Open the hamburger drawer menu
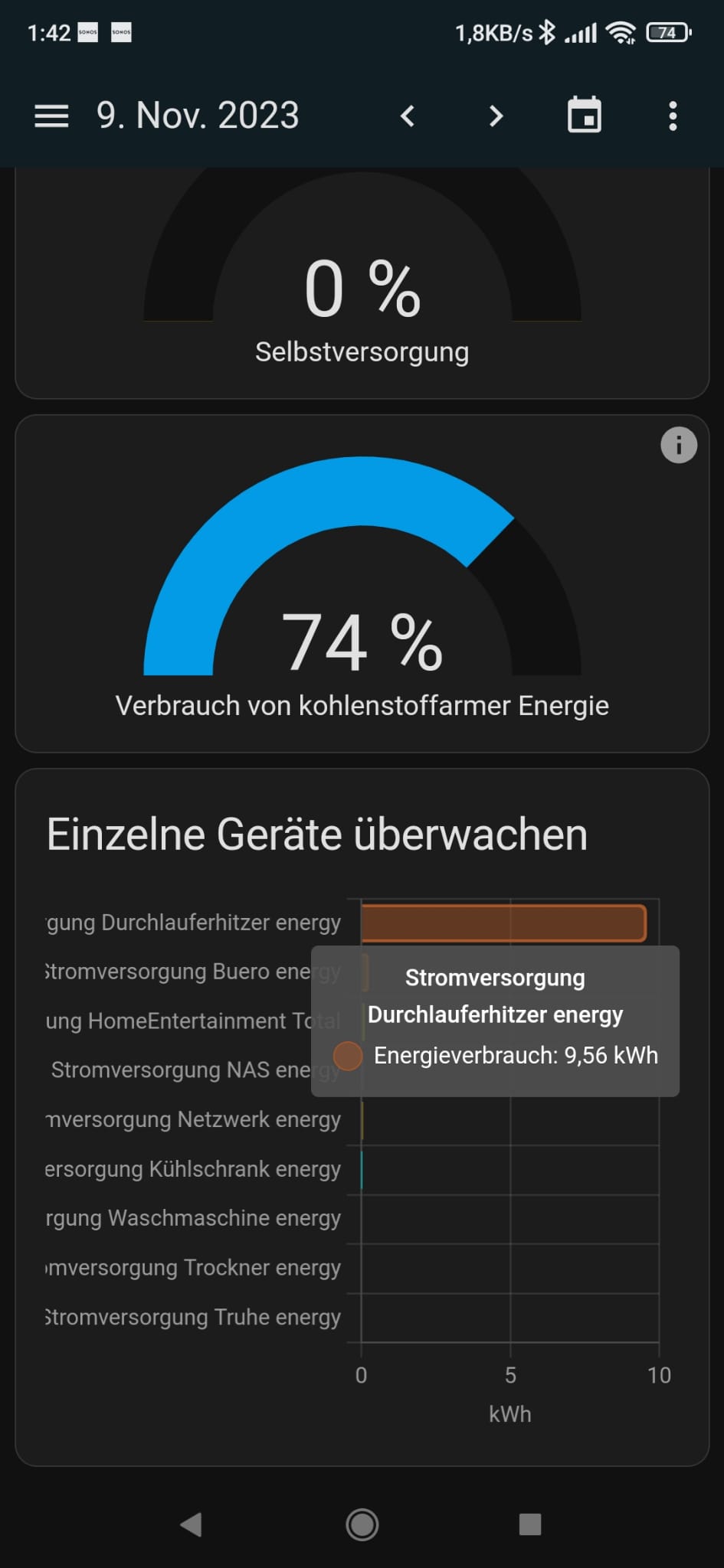Image resolution: width=724 pixels, height=1568 pixels. (51, 116)
